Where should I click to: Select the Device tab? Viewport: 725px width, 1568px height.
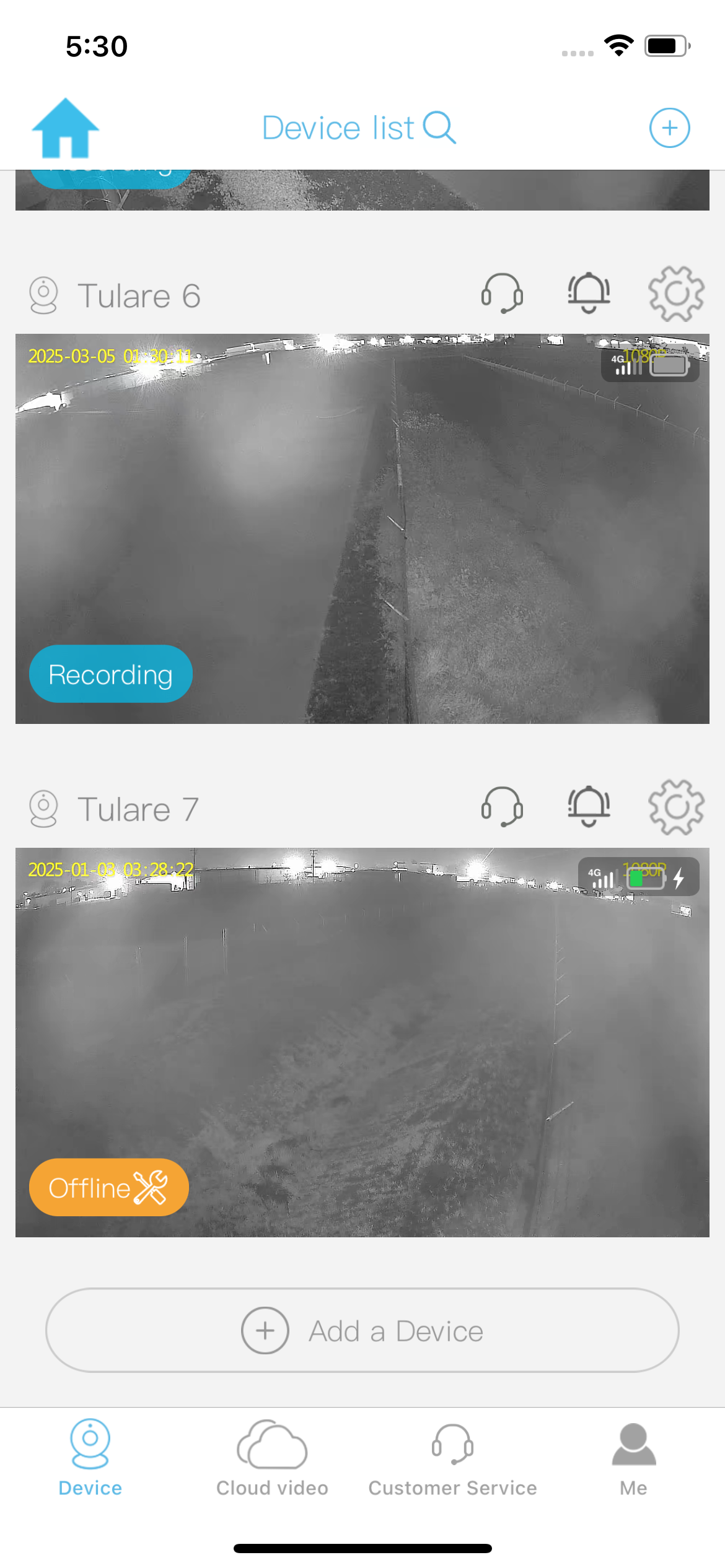[90, 1458]
